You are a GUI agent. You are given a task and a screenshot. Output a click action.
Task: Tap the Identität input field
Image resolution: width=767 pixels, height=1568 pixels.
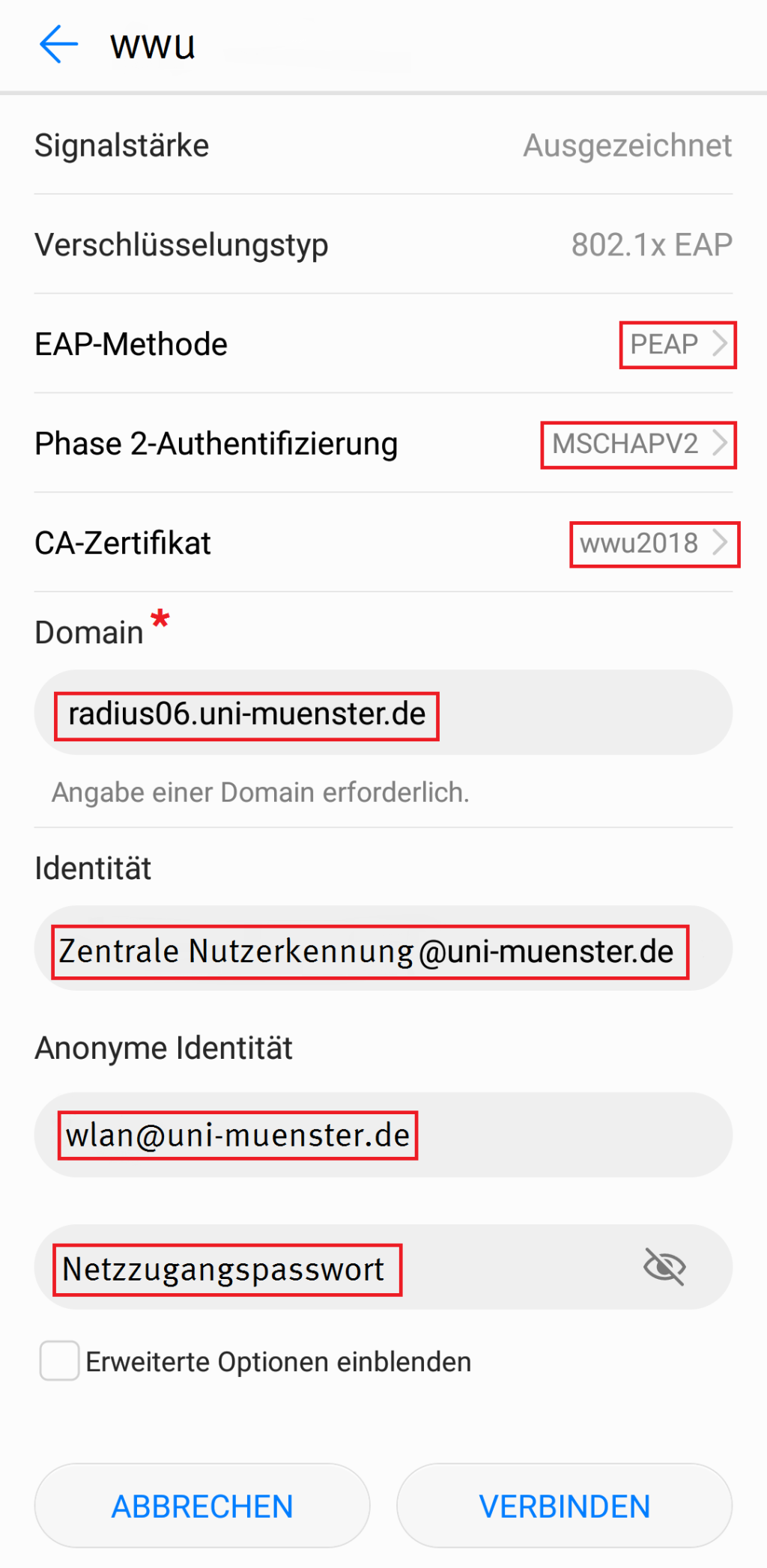click(x=382, y=949)
